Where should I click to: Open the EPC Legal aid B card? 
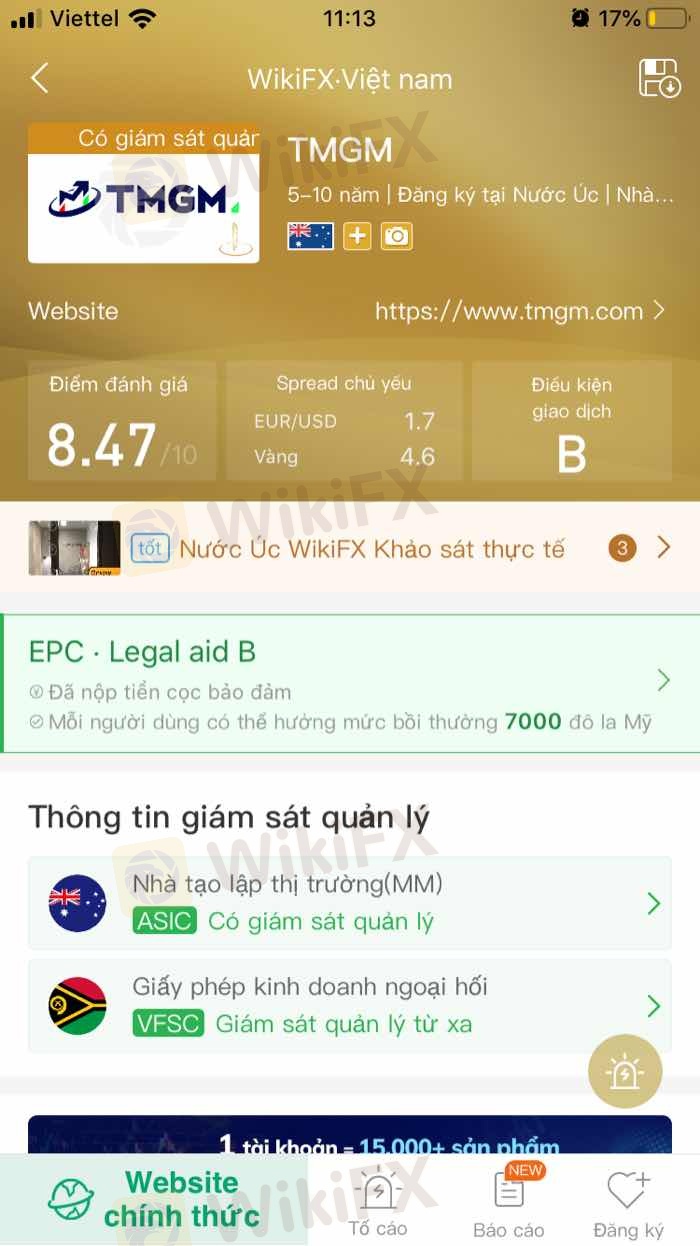pyautogui.click(x=350, y=683)
